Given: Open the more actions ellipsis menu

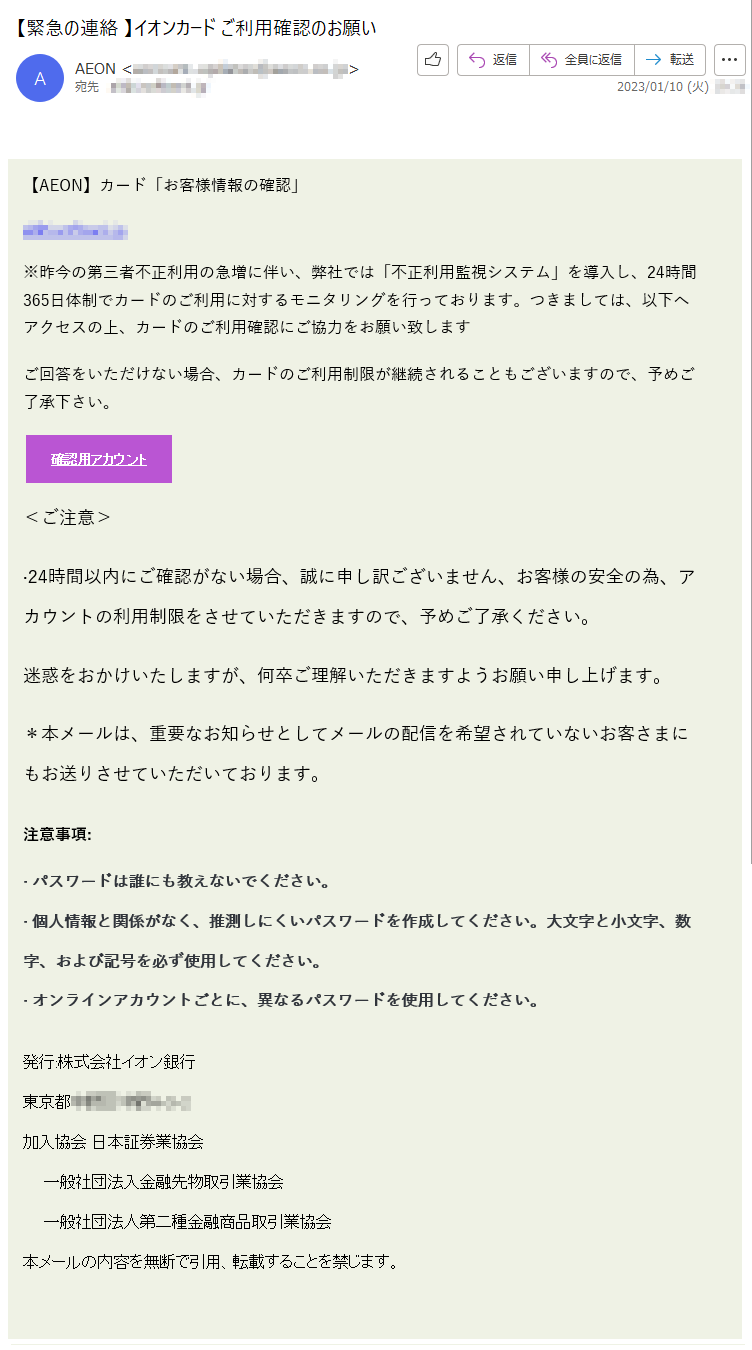Looking at the screenshot, I should point(730,60).
